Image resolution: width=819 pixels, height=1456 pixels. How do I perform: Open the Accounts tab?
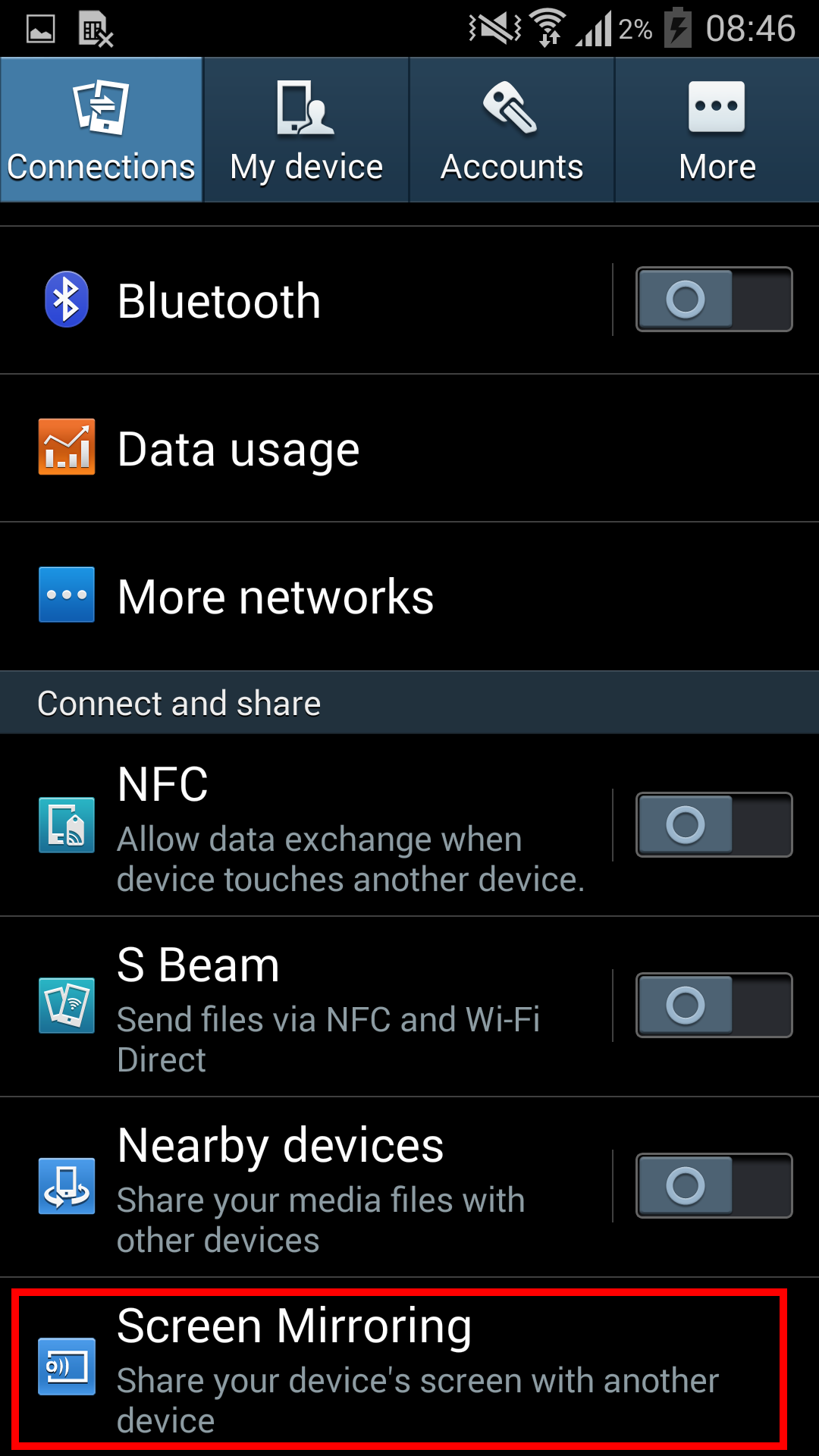512,130
